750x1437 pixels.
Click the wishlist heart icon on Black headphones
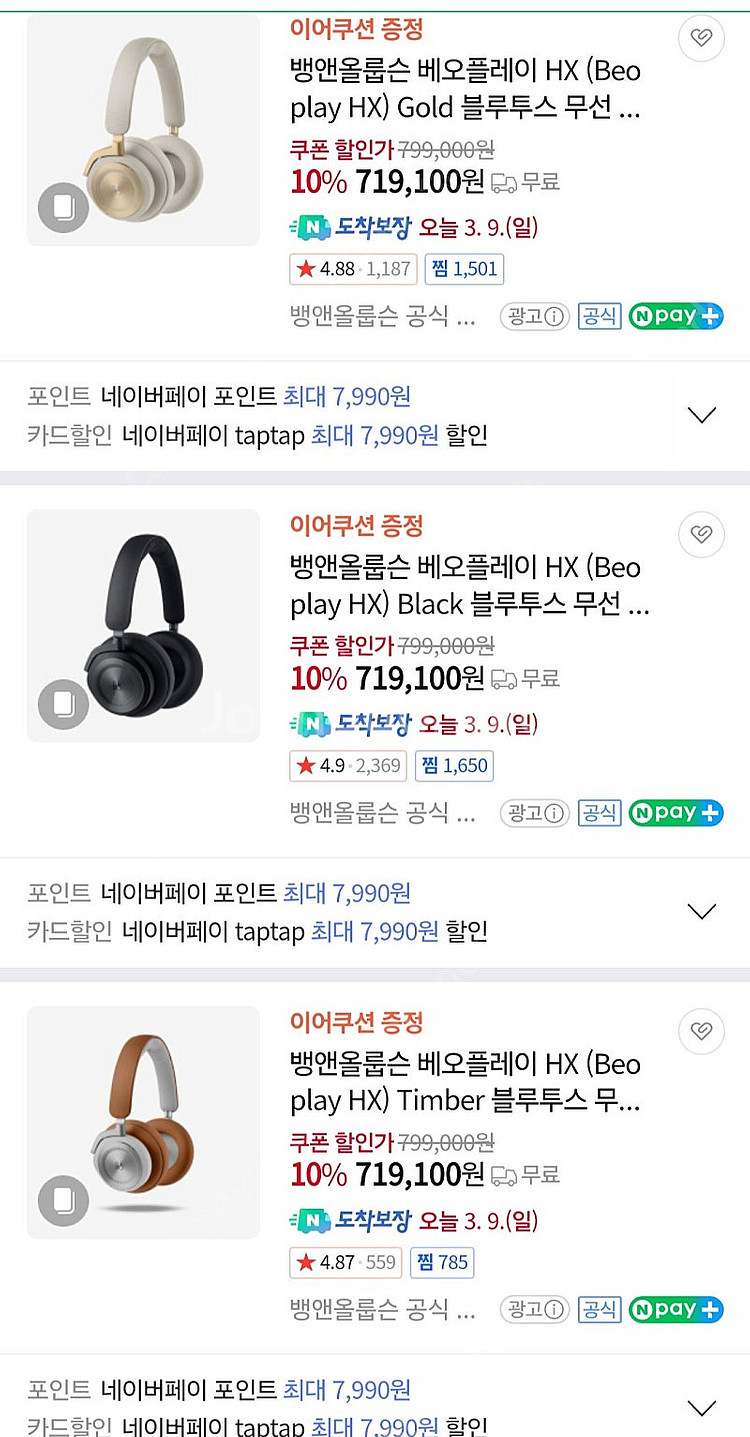(x=700, y=534)
